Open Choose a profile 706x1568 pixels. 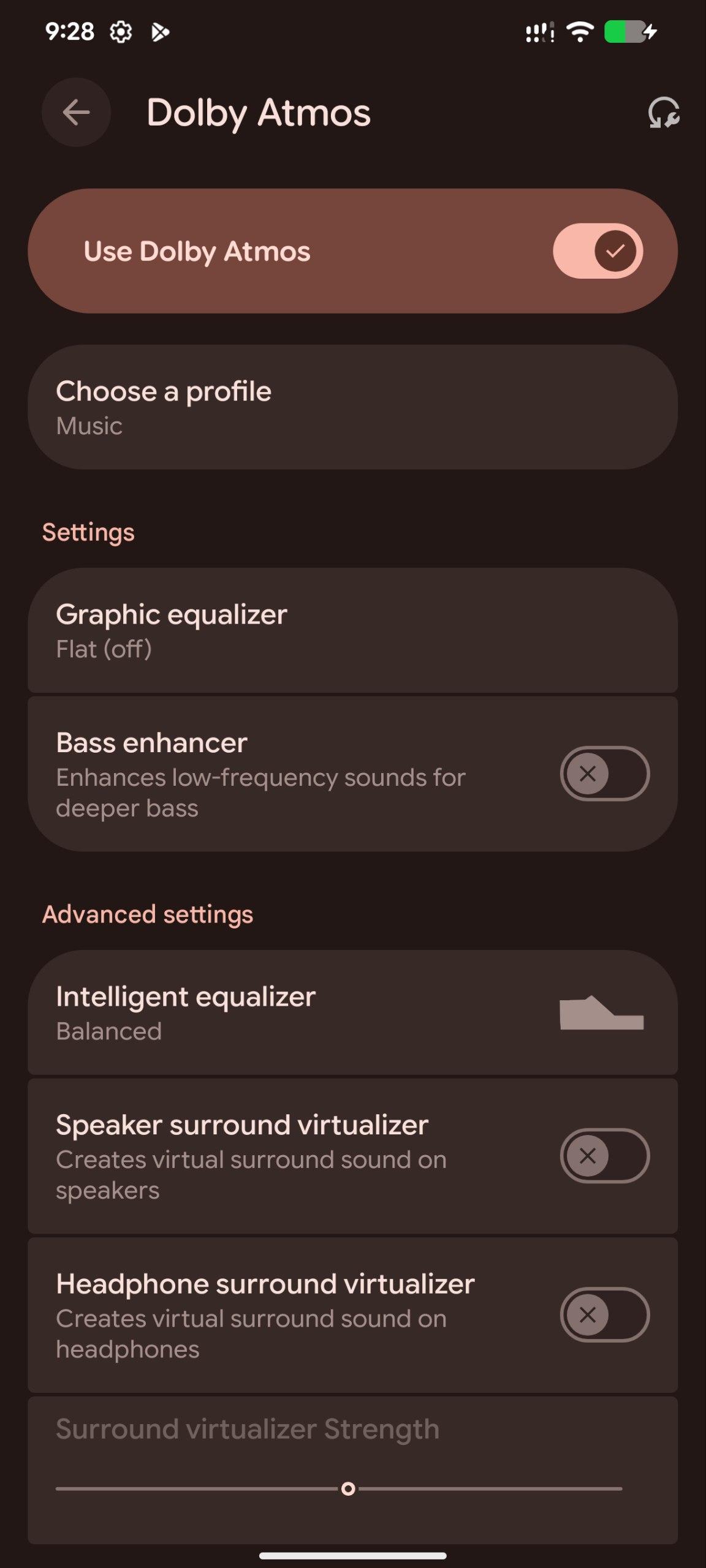point(352,407)
